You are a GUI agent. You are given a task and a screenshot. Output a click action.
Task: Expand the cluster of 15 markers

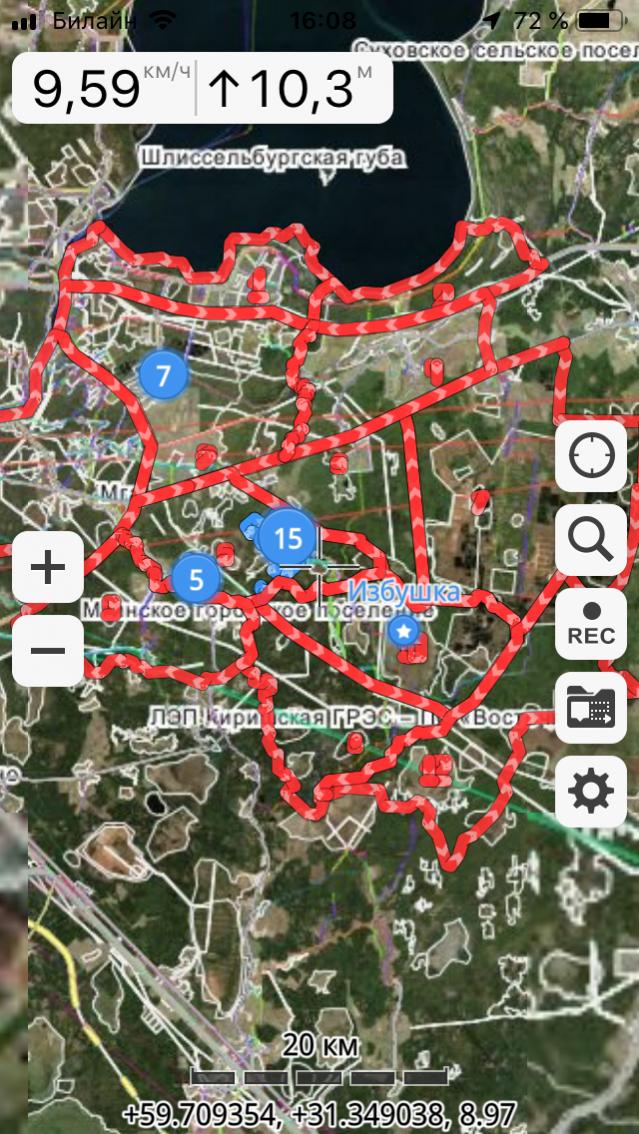(x=287, y=539)
